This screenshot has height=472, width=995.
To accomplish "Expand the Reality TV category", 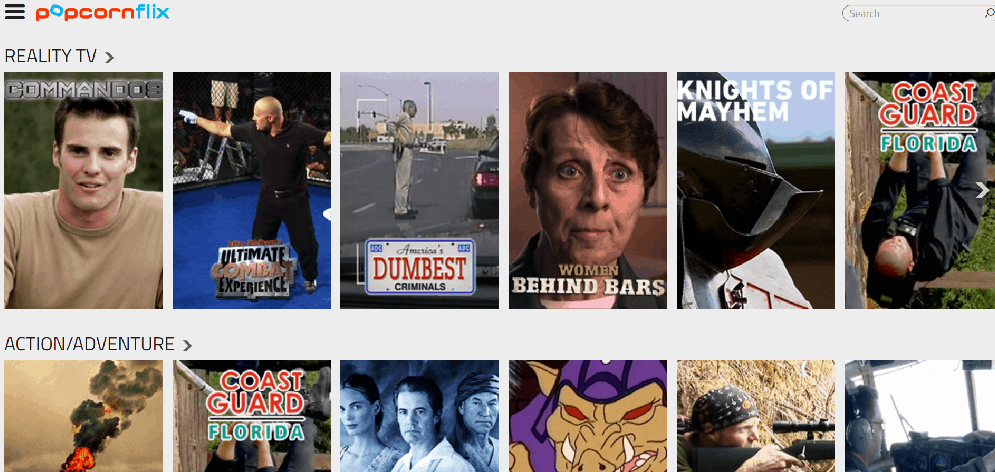I will click(x=58, y=56).
